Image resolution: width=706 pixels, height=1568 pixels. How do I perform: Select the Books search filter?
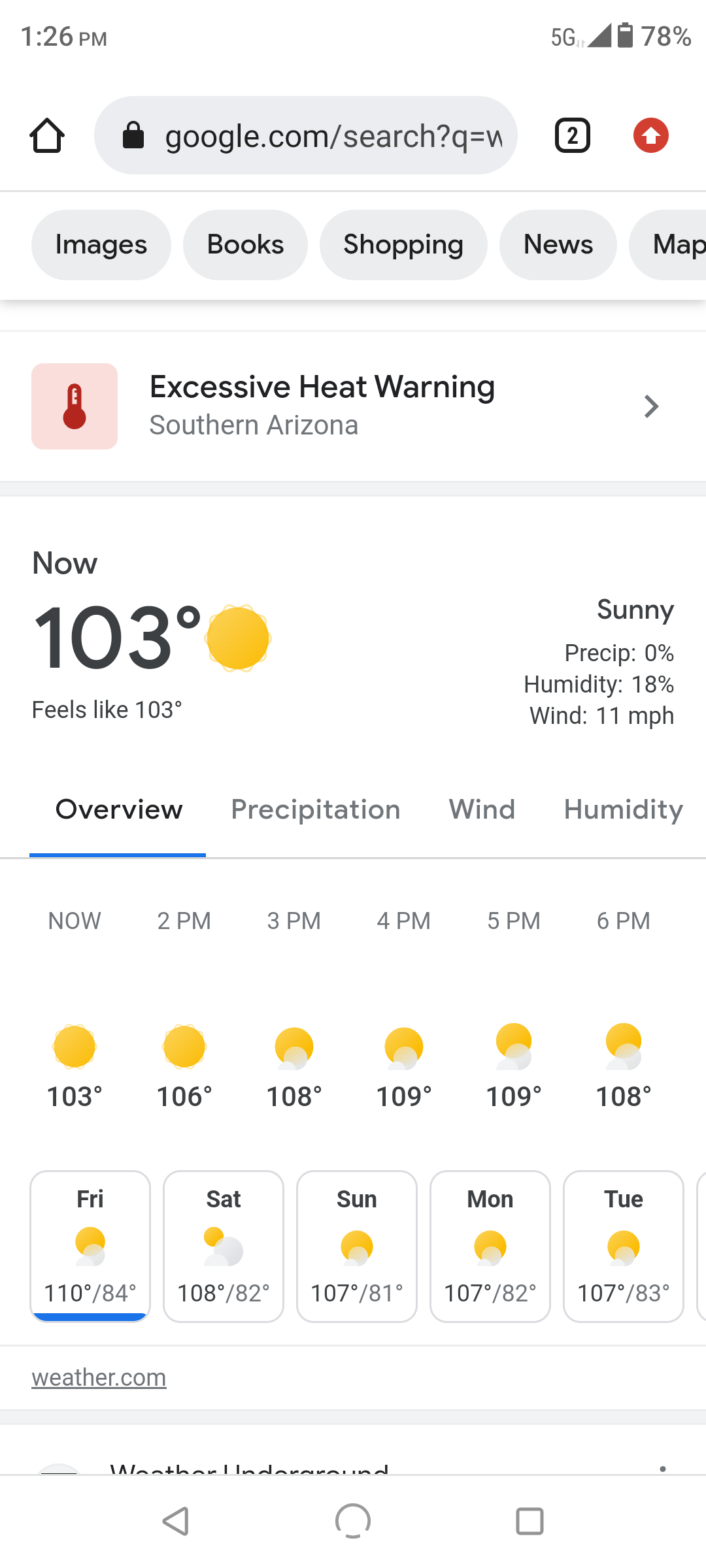pos(245,245)
